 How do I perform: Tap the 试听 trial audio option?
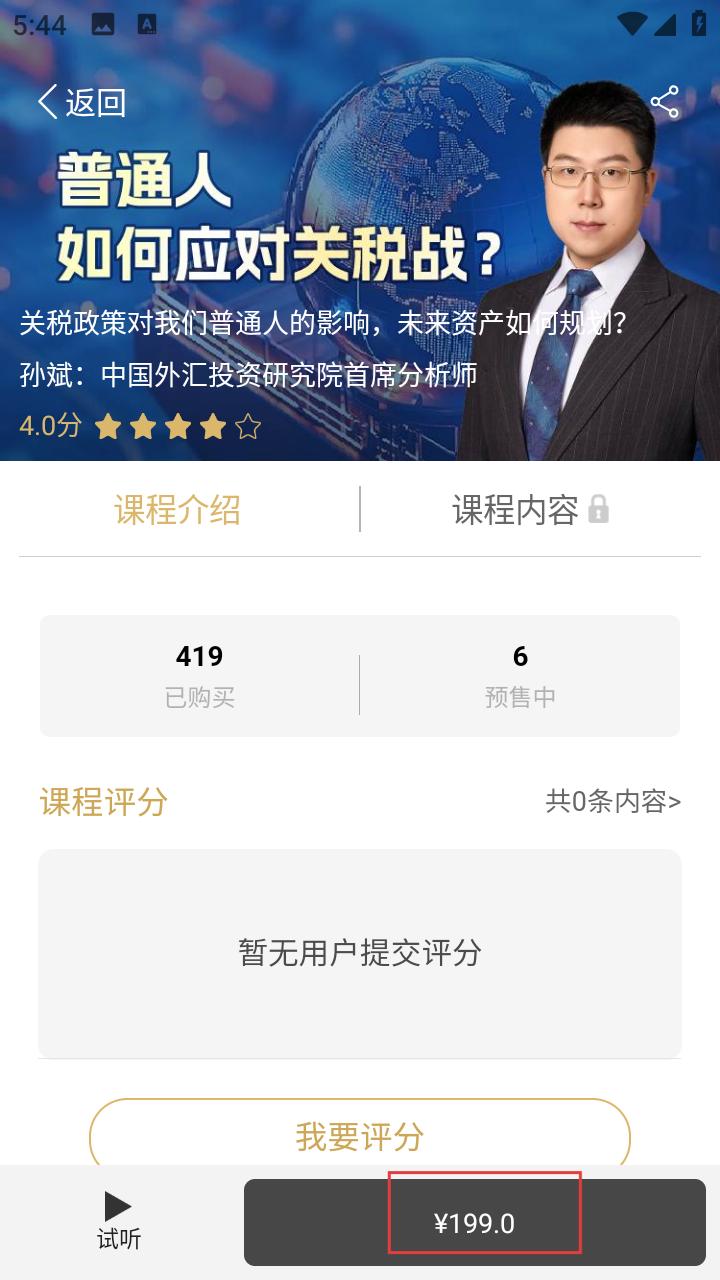[x=118, y=1238]
